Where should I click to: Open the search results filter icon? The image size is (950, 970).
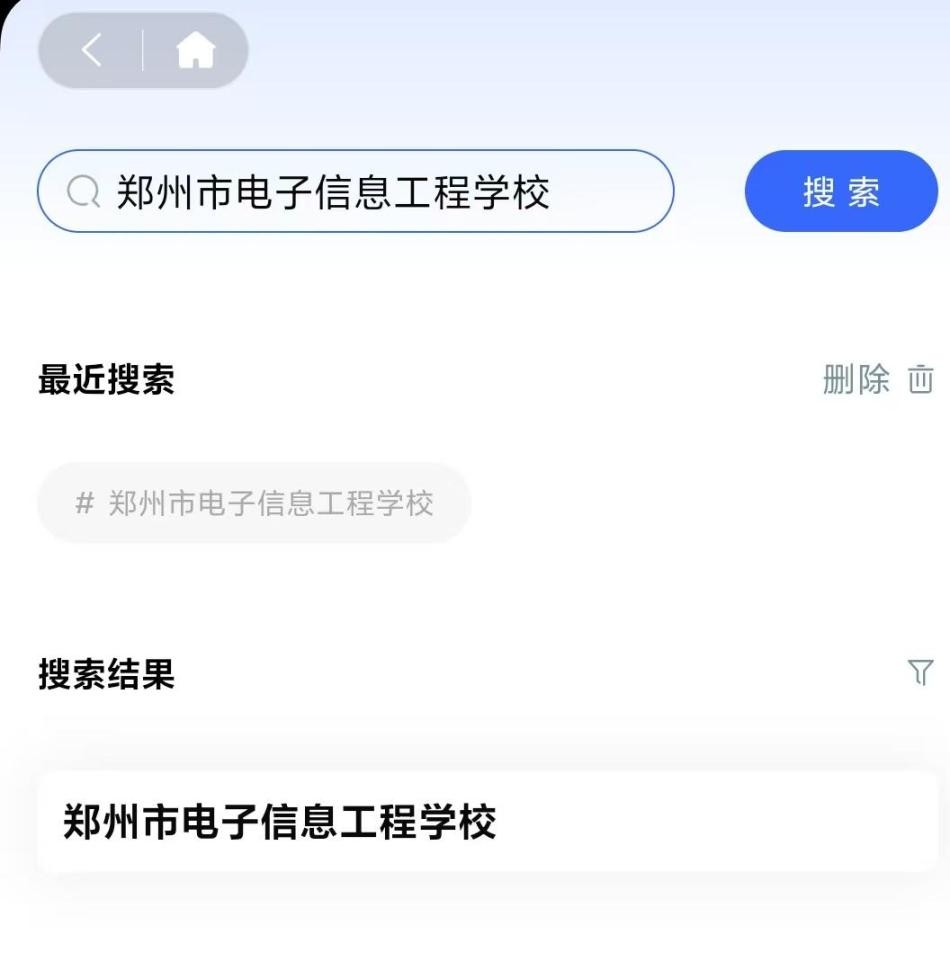pos(920,673)
